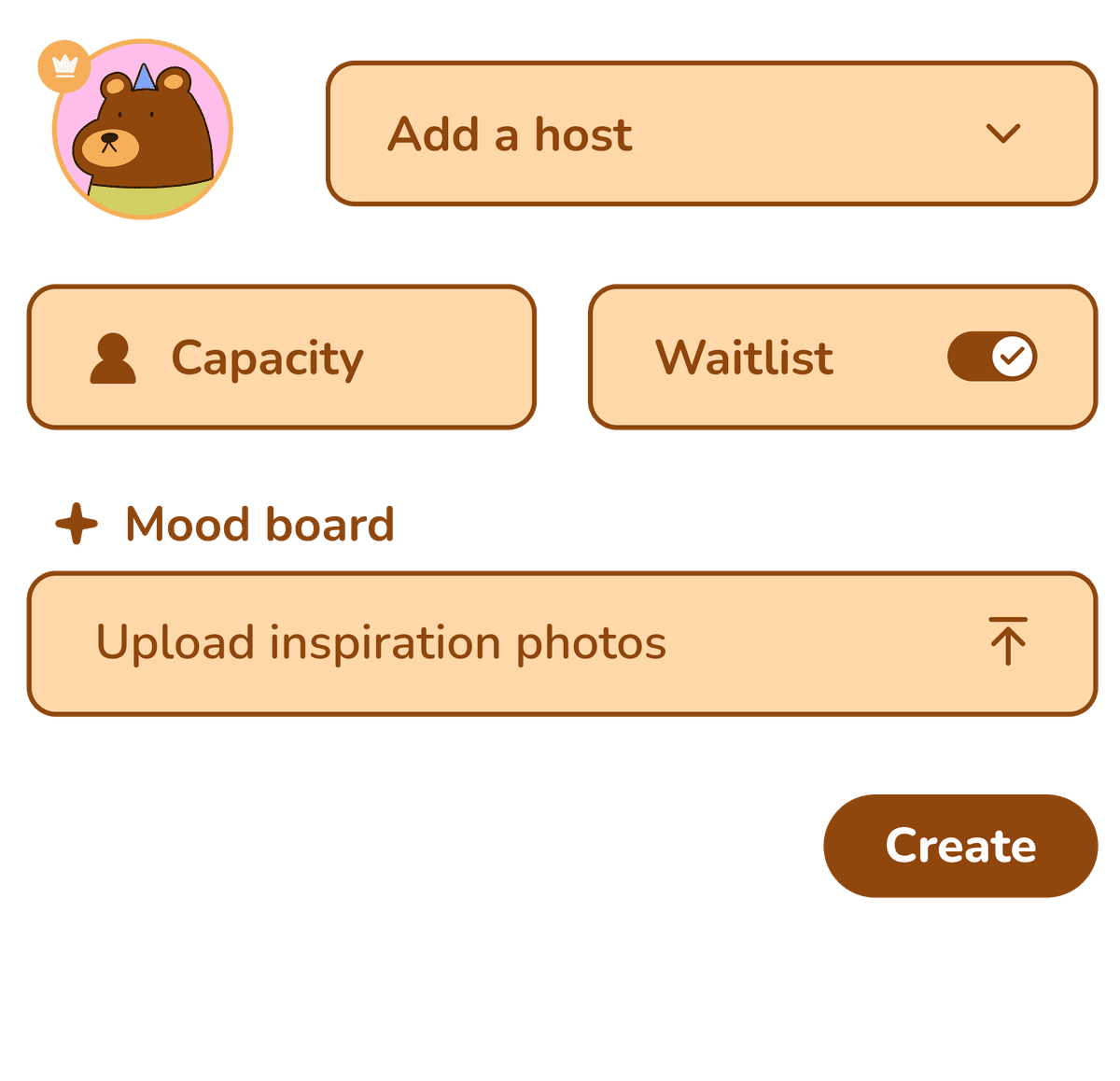This screenshot has height=1081, width=1120.
Task: Upload inspiration photos for mood board
Action: click(x=561, y=643)
